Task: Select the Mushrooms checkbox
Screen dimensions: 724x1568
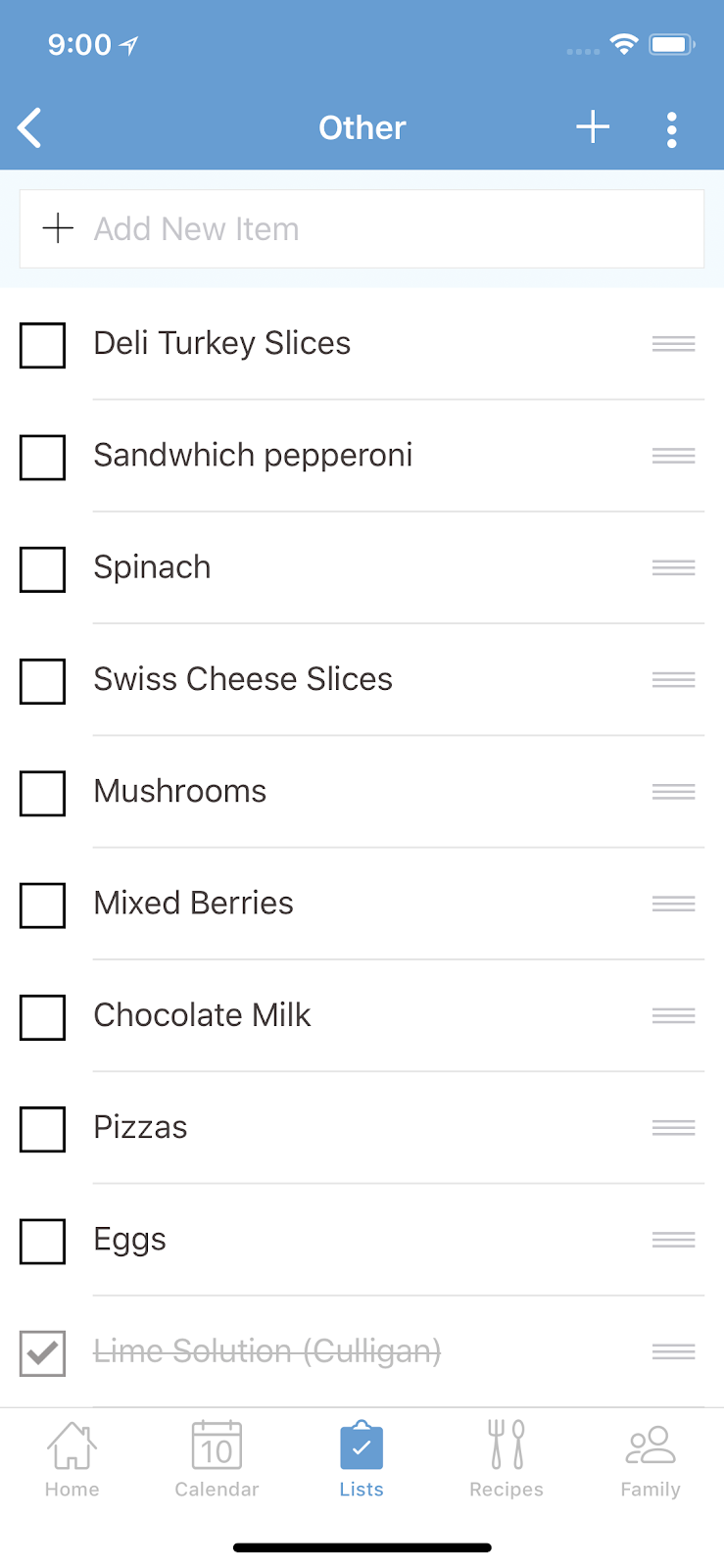Action: tap(43, 793)
